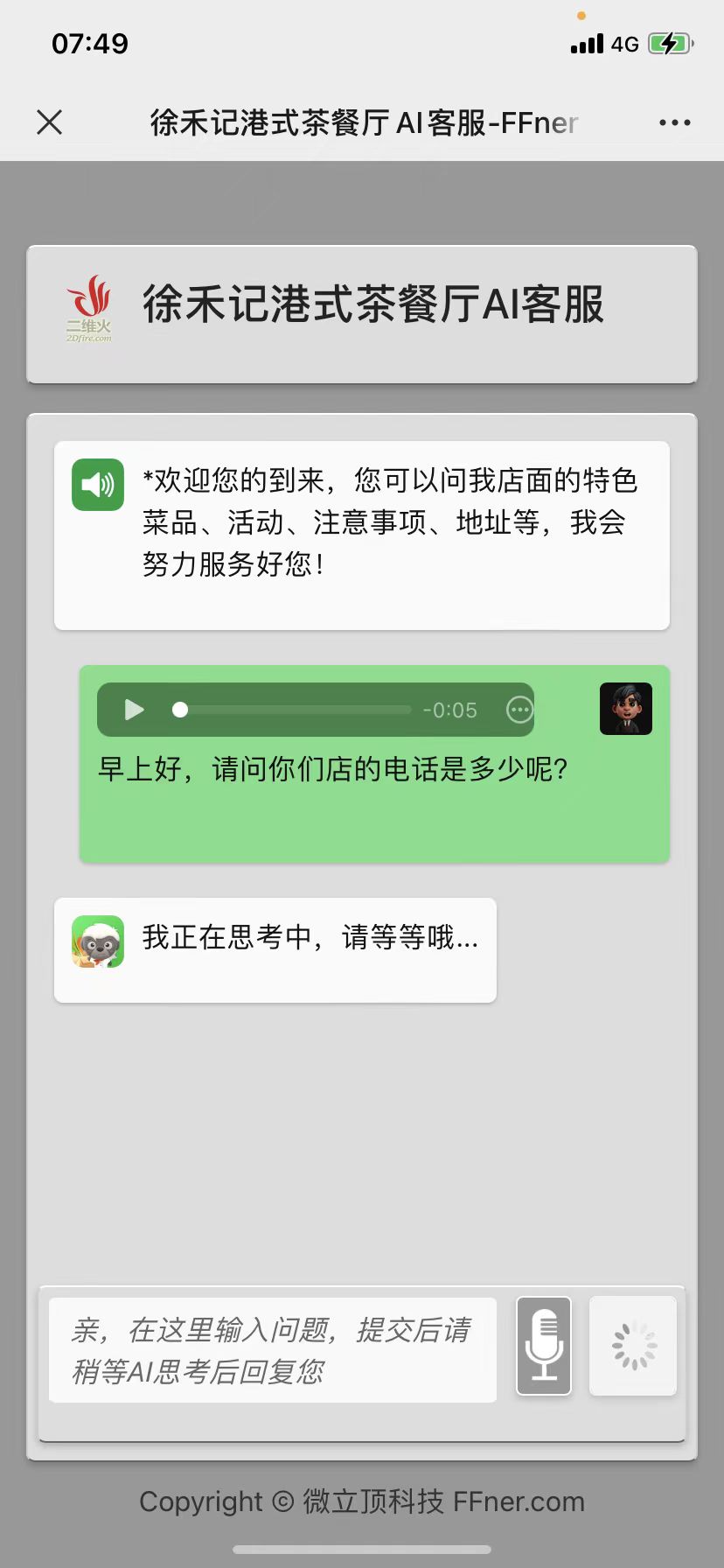Screen dimensions: 724x1568
Task: Open the three-dot more options menu
Action: [674, 122]
